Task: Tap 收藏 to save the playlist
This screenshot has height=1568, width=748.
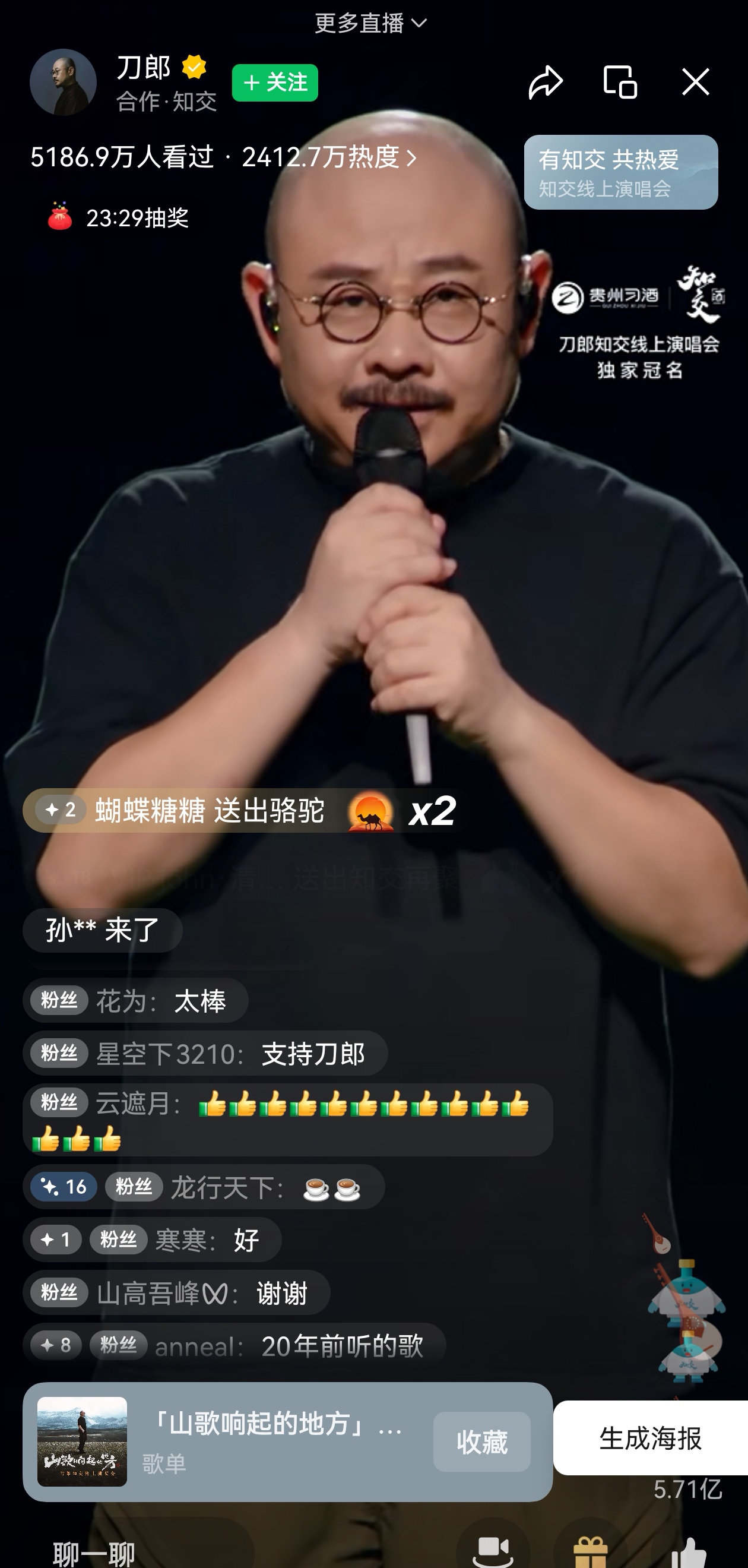Action: pyautogui.click(x=481, y=1441)
